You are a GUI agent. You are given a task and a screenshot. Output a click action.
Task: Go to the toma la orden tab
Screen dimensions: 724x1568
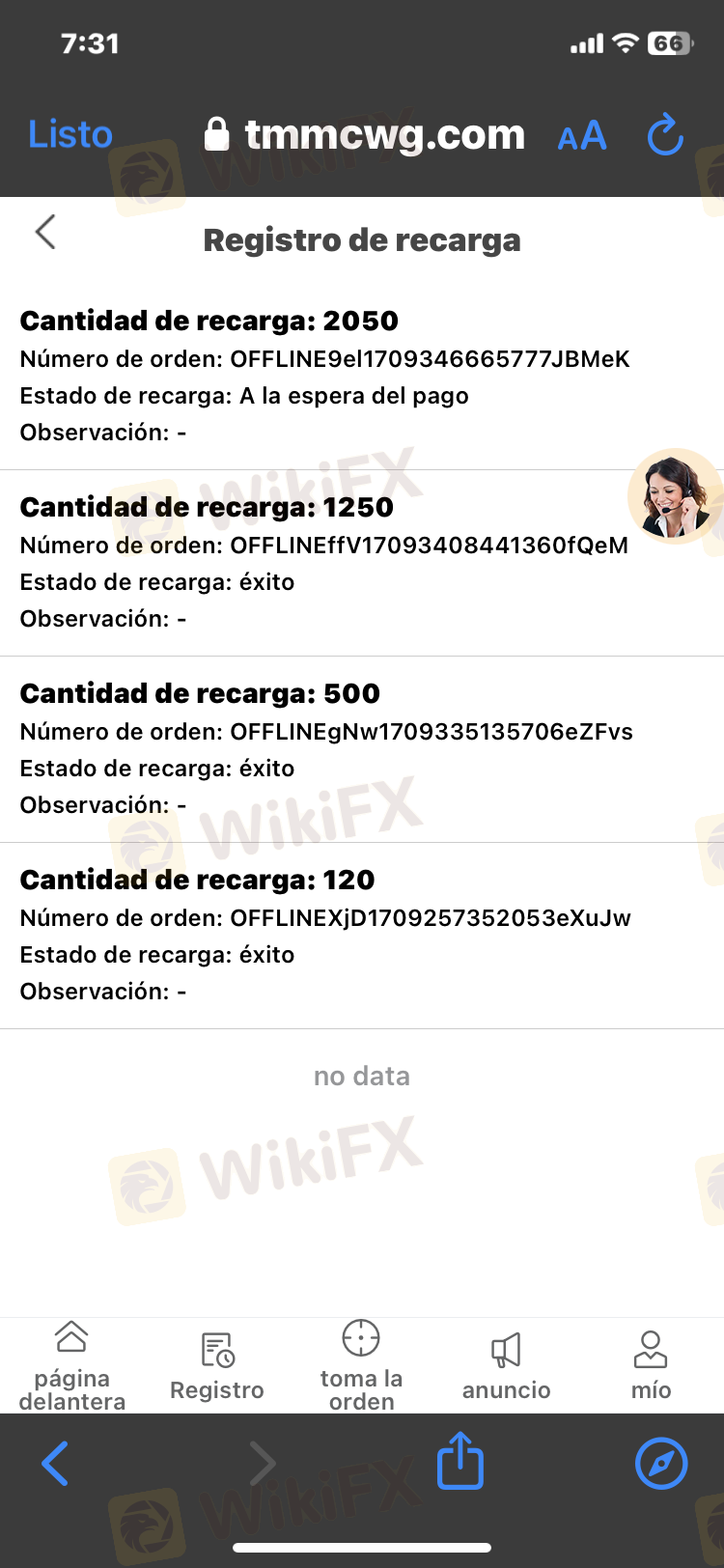[361, 1365]
